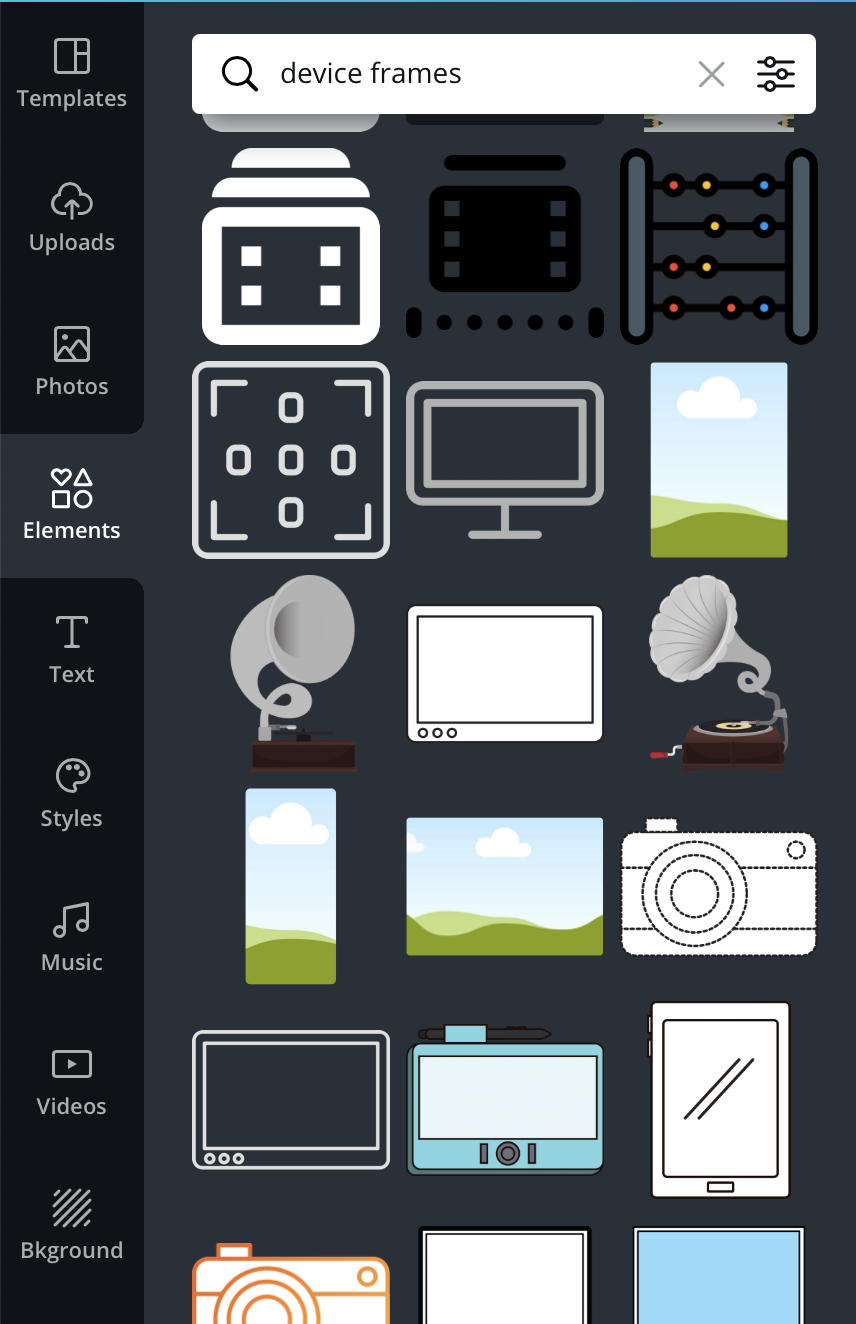Switch to the Music tab

(72, 937)
